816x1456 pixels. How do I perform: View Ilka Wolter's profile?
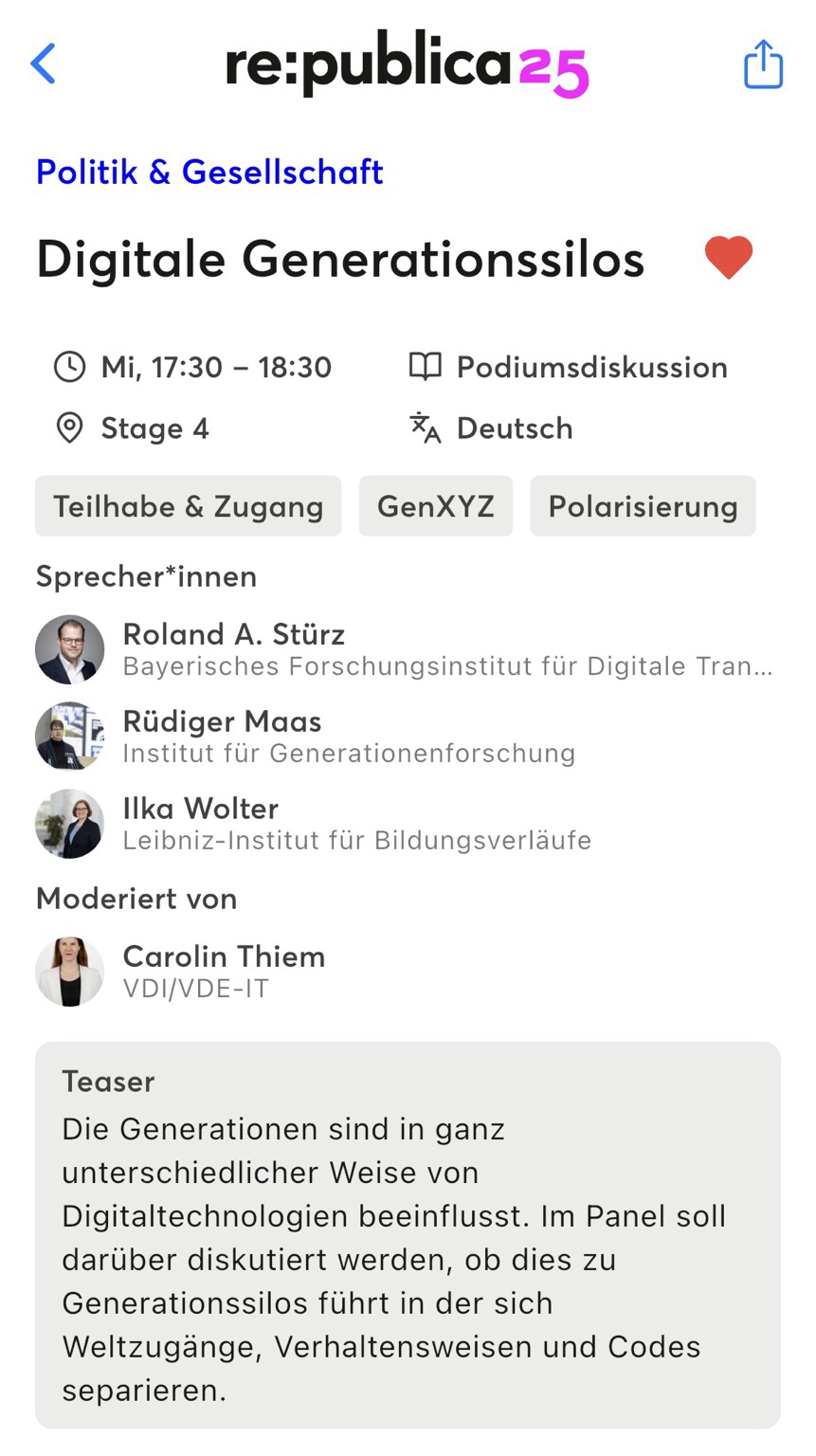tap(408, 824)
